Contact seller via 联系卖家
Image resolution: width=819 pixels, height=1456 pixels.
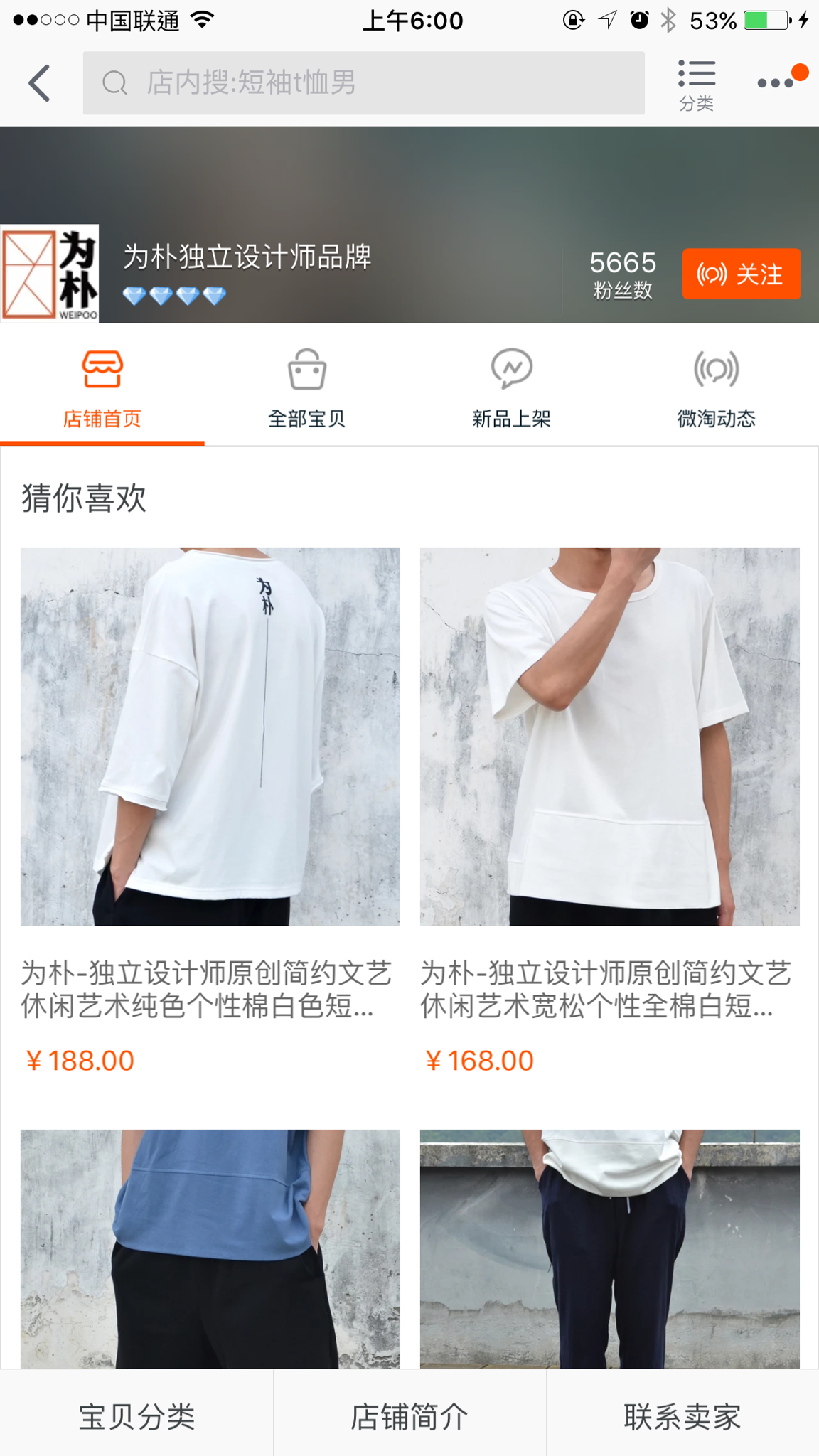point(682,1416)
